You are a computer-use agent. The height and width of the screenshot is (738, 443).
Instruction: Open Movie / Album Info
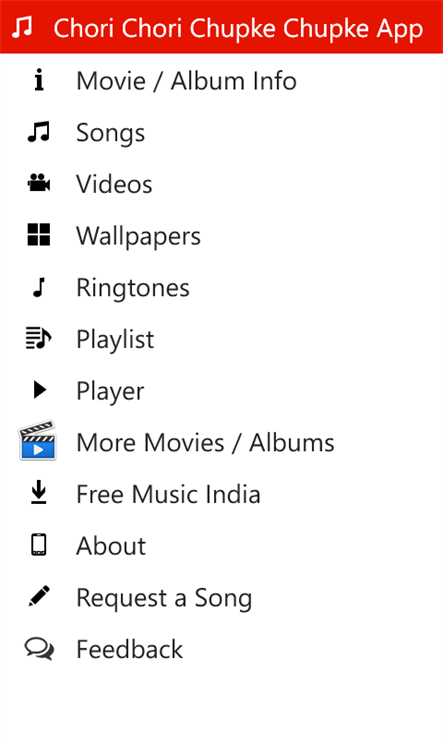coord(221,80)
